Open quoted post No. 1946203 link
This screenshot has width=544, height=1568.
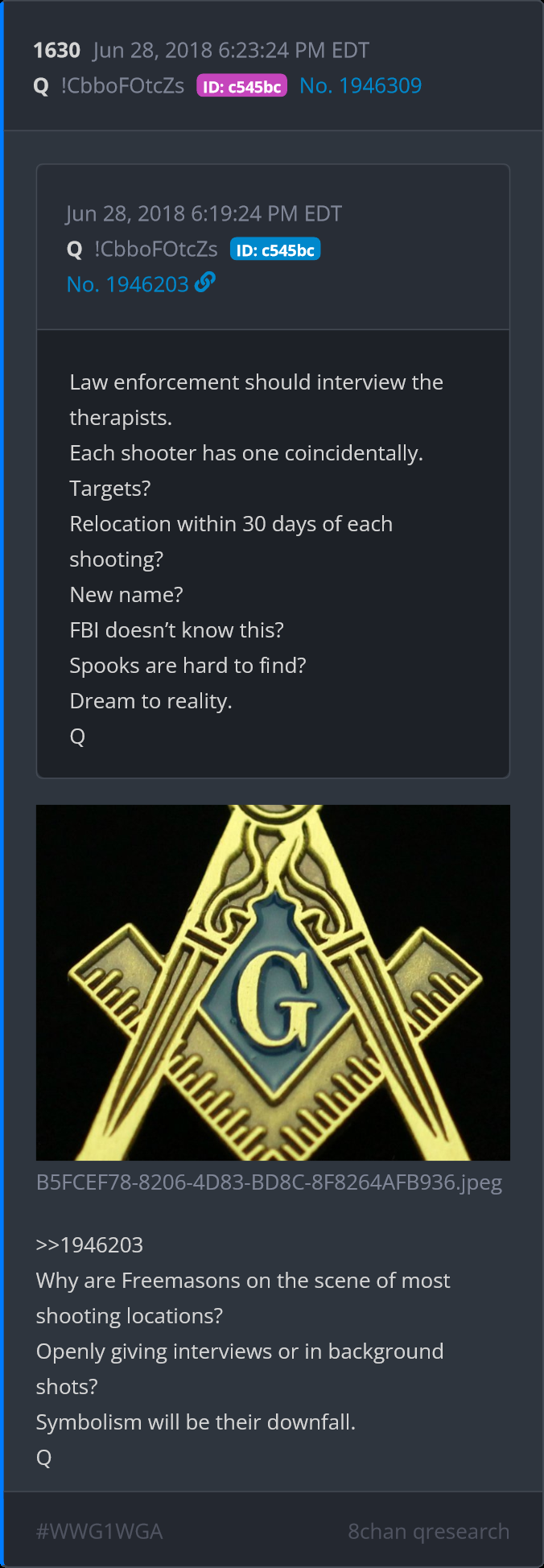(x=128, y=284)
